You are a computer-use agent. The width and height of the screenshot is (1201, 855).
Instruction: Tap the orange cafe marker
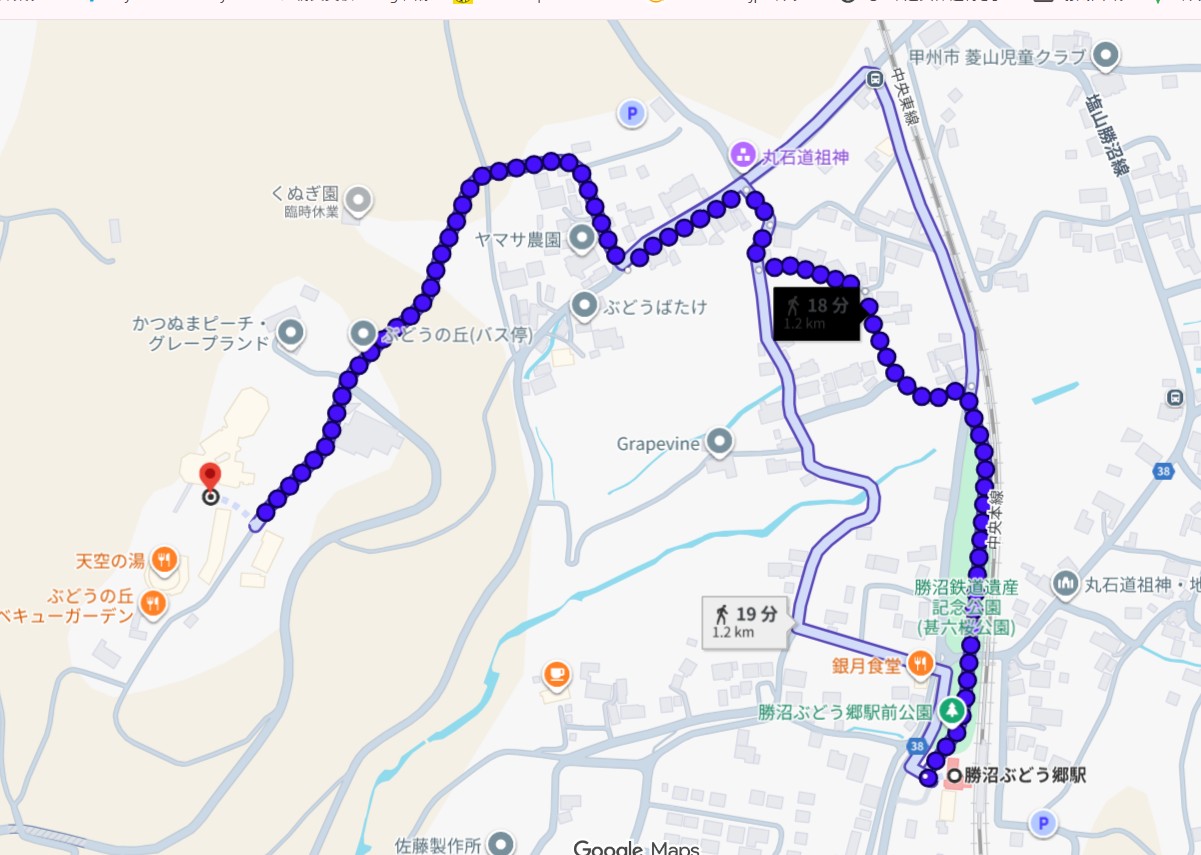(557, 675)
